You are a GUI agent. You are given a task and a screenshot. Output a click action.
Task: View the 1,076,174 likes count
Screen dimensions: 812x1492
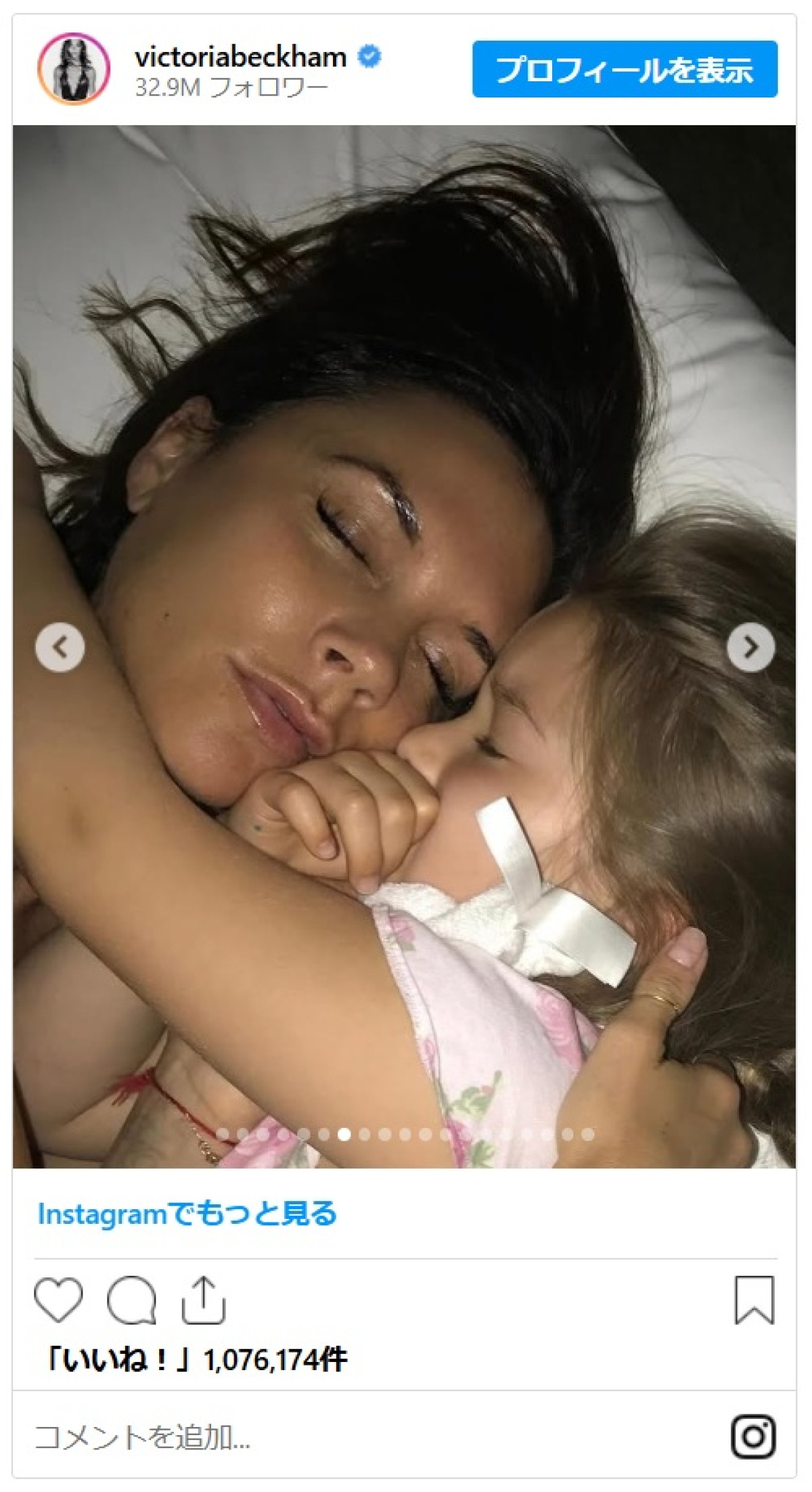(196, 1359)
